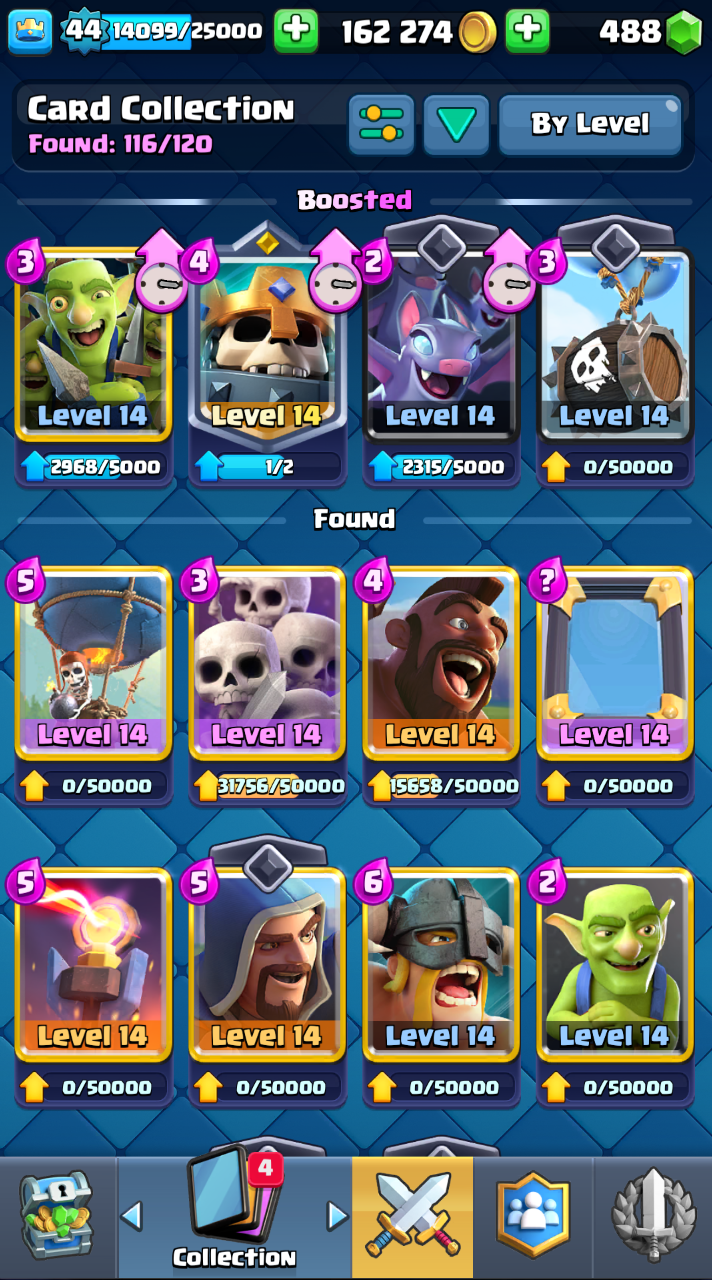Select the Elite Barbarians card
Screen dimensions: 712x1280
[x=441, y=965]
